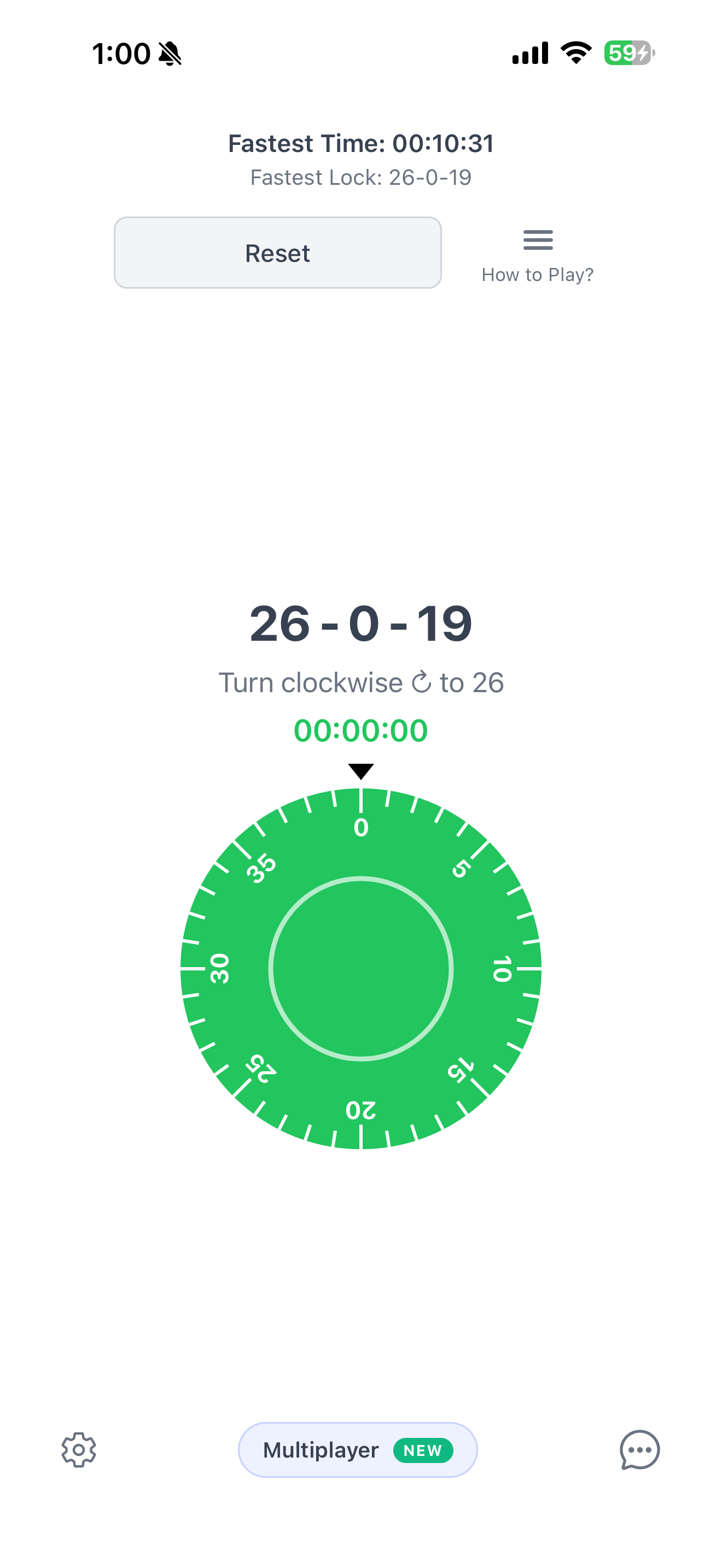Click the hamburger menu above How to Play
Image resolution: width=722 pixels, height=1568 pixels.
coord(538,241)
